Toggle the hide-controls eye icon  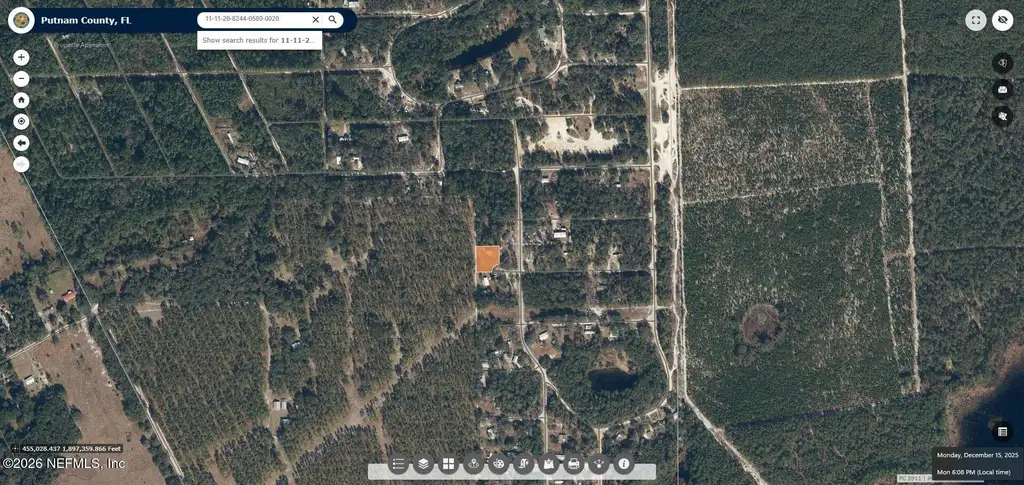point(1002,20)
